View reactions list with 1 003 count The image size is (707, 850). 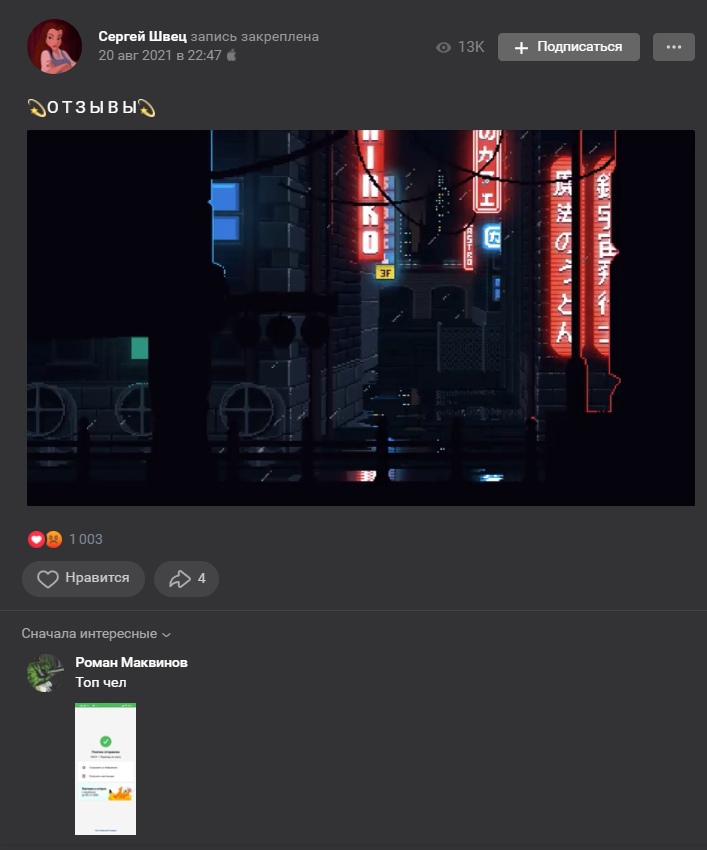[66, 539]
